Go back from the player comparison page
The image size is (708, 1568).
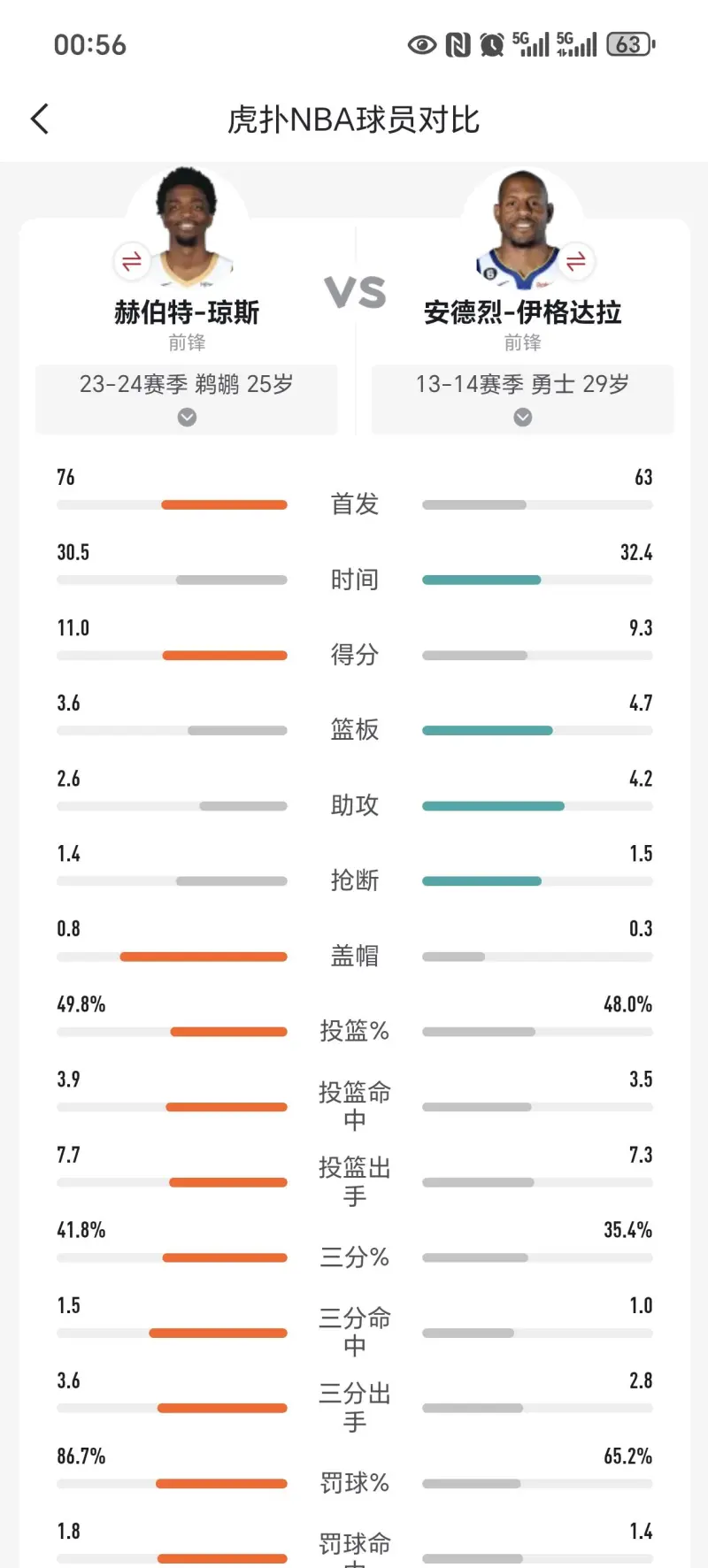[40, 119]
